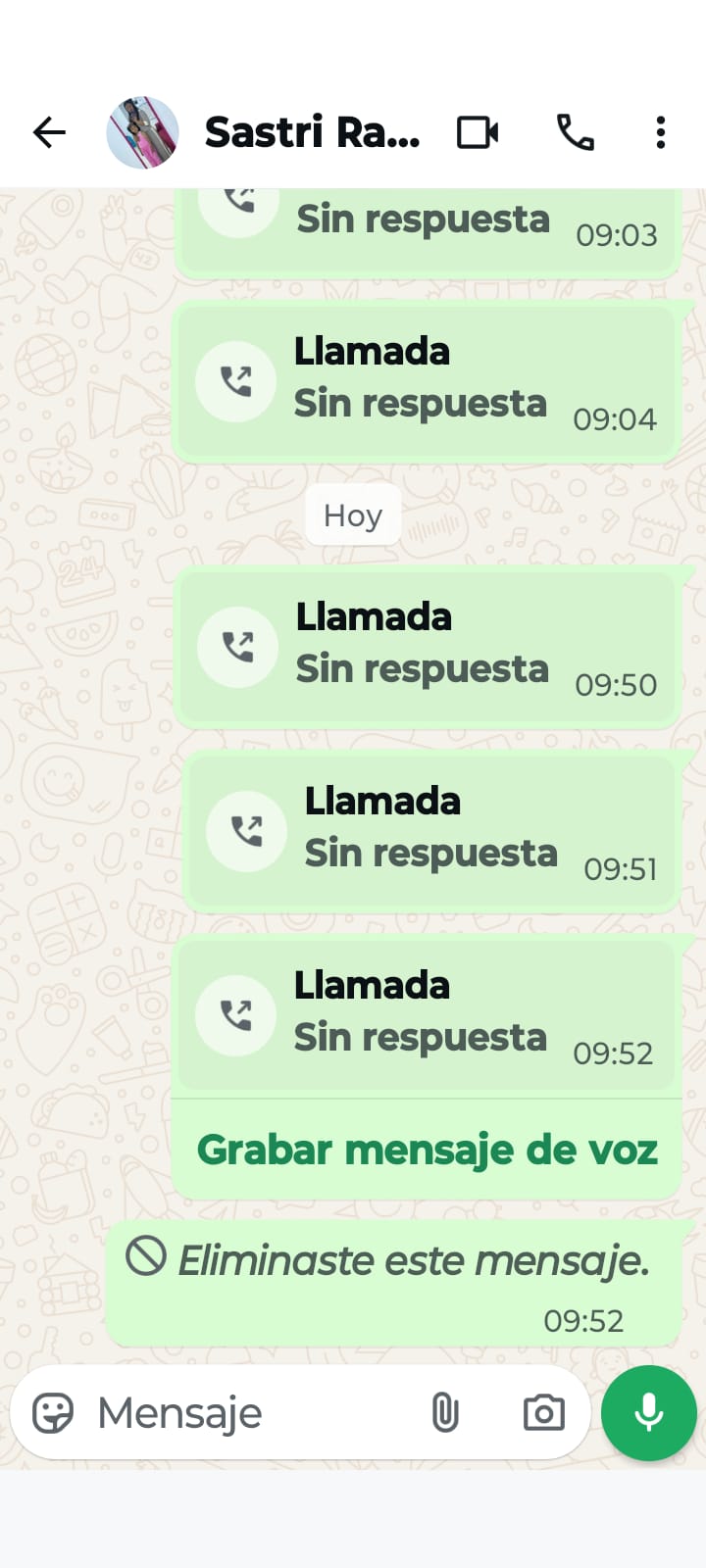The image size is (706, 1568).
Task: Tap the green microphone button
Action: 649,1413
